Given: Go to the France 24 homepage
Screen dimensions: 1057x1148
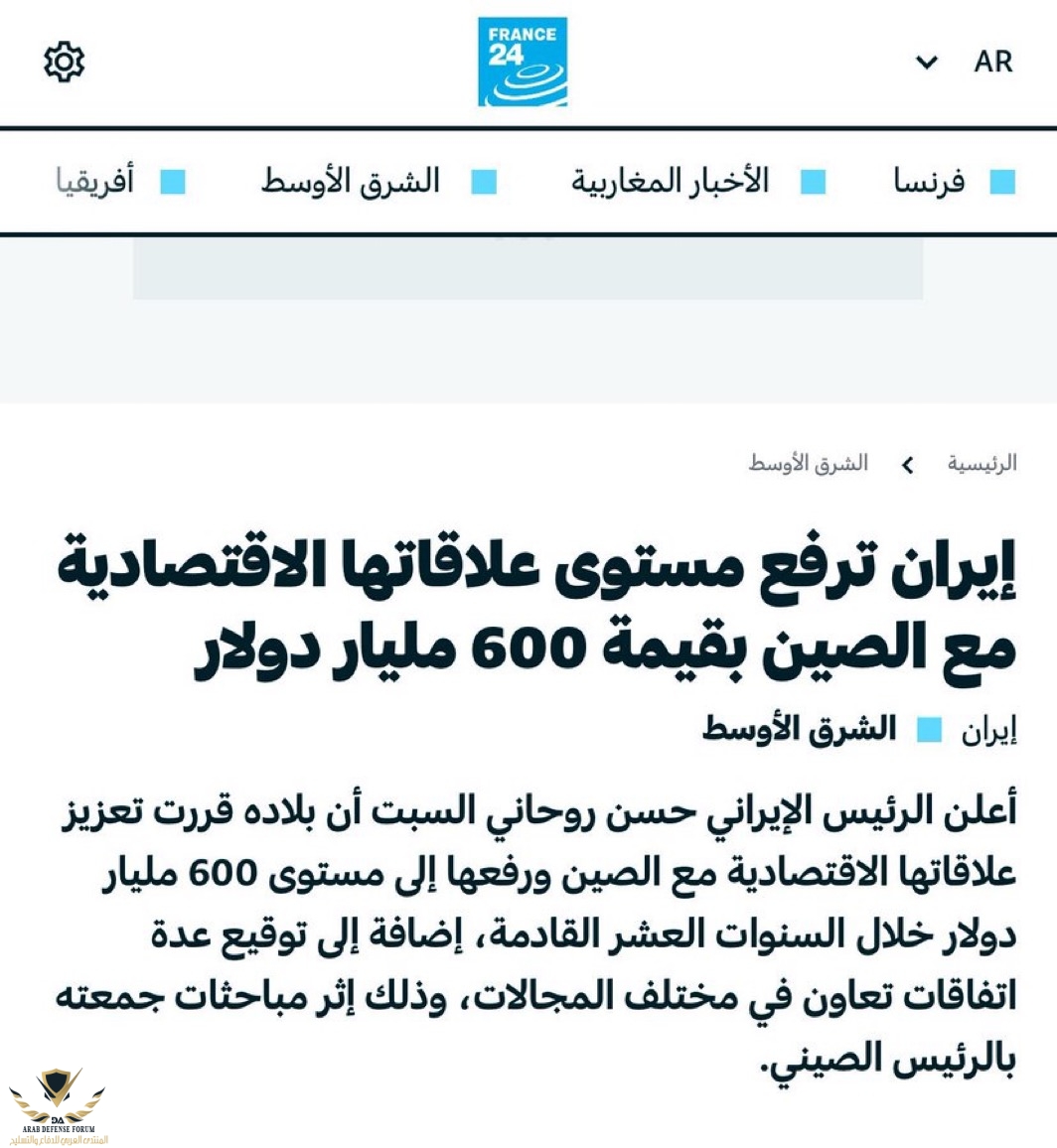Looking at the screenshot, I should coord(523,62).
